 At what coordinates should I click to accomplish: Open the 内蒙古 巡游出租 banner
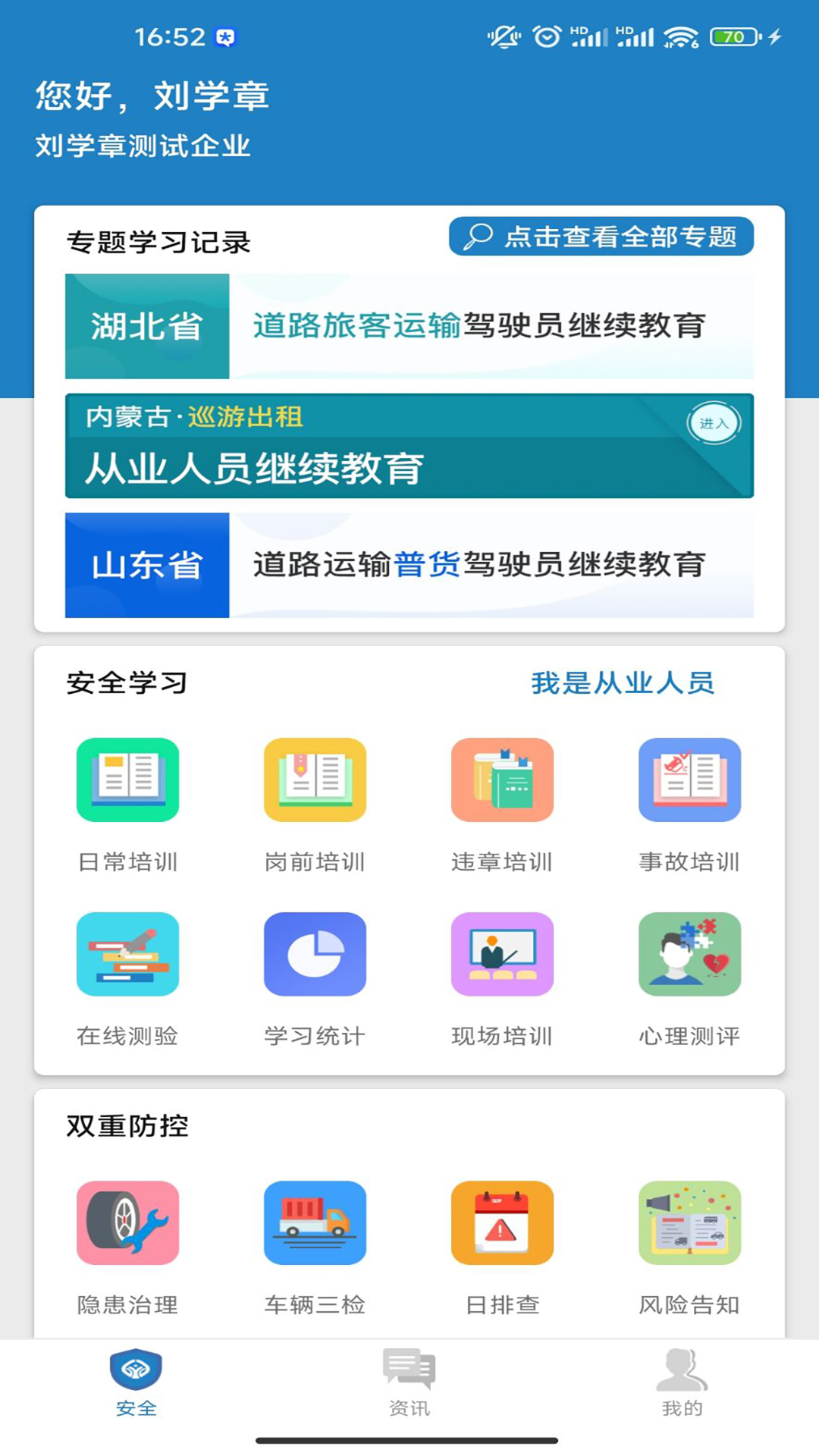click(409, 446)
